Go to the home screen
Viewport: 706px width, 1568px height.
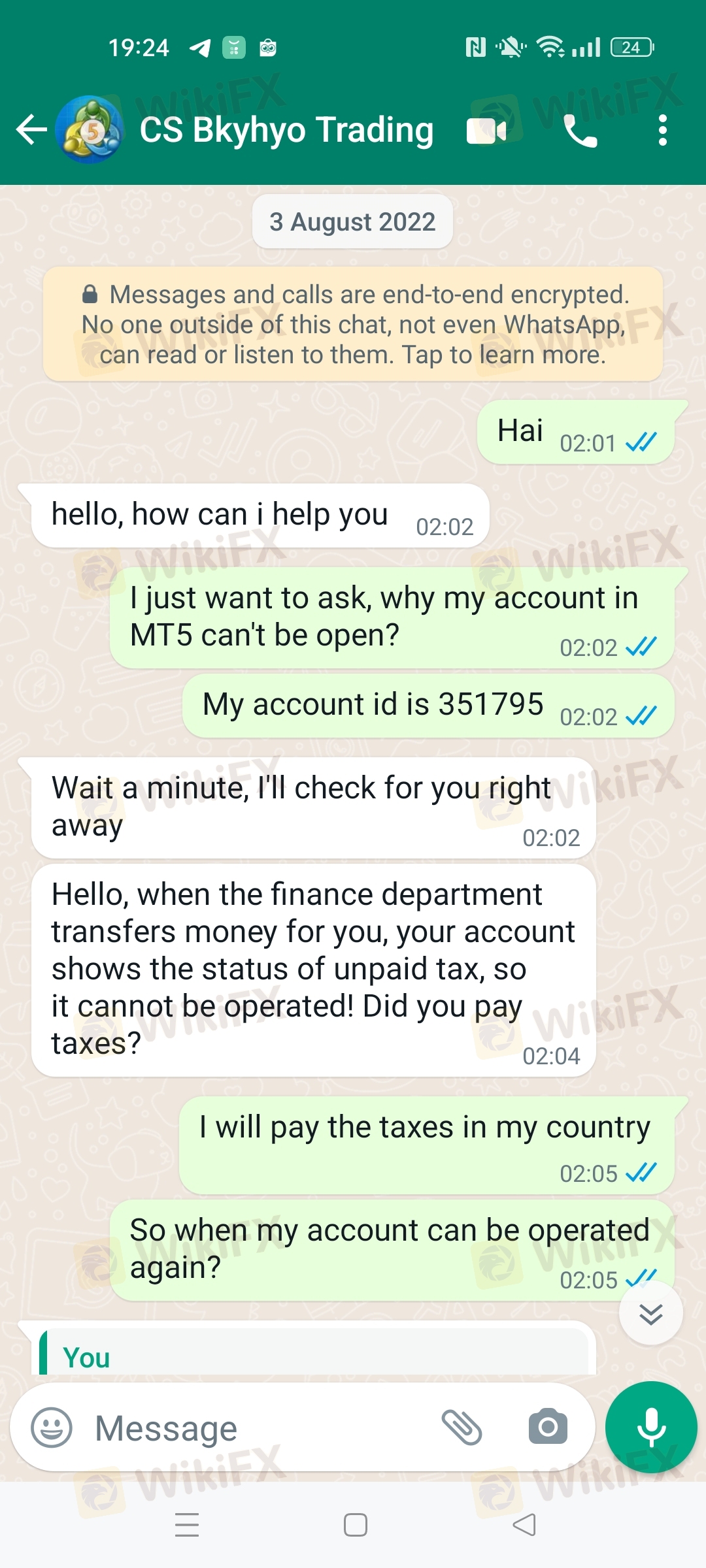[x=355, y=1525]
